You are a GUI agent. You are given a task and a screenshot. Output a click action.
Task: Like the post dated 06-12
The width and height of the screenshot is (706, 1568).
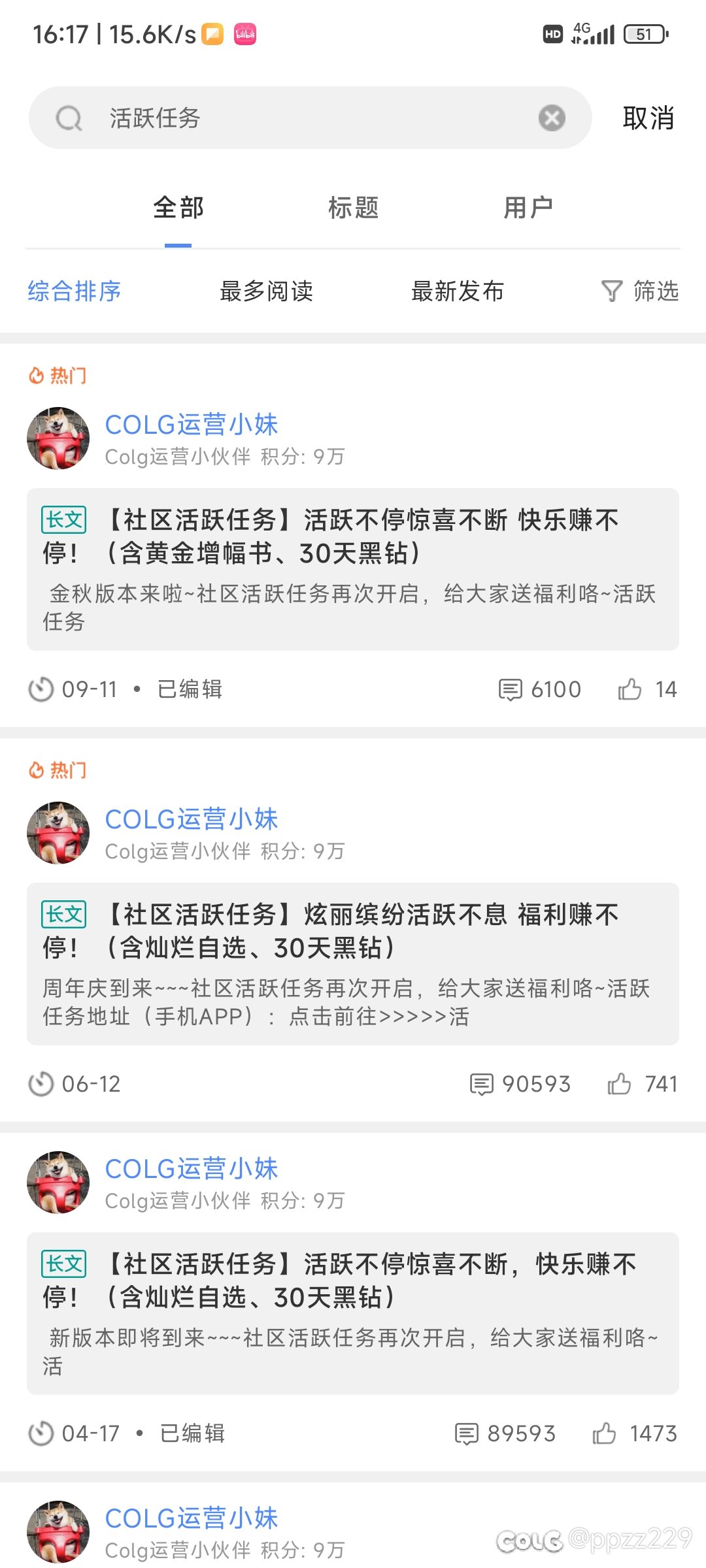click(642, 1084)
